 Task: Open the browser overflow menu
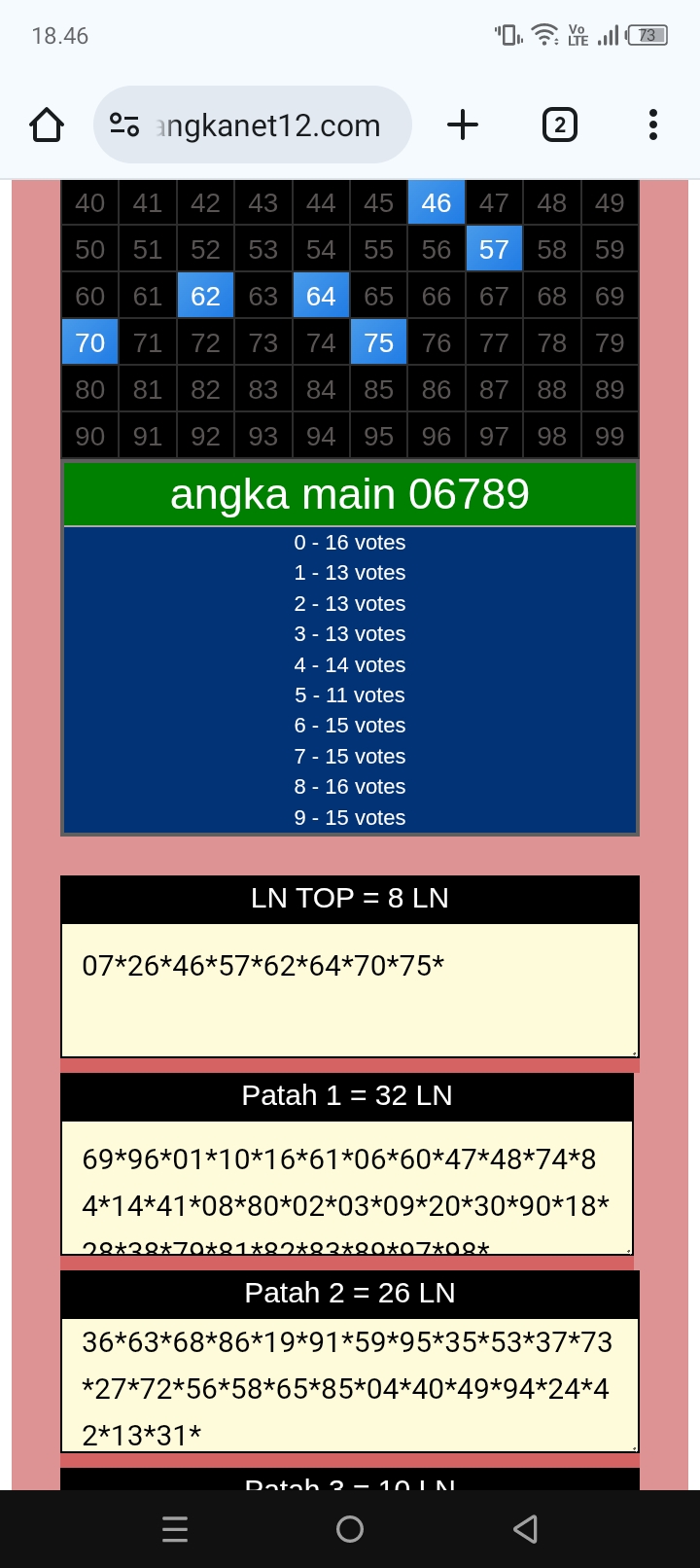click(x=652, y=125)
